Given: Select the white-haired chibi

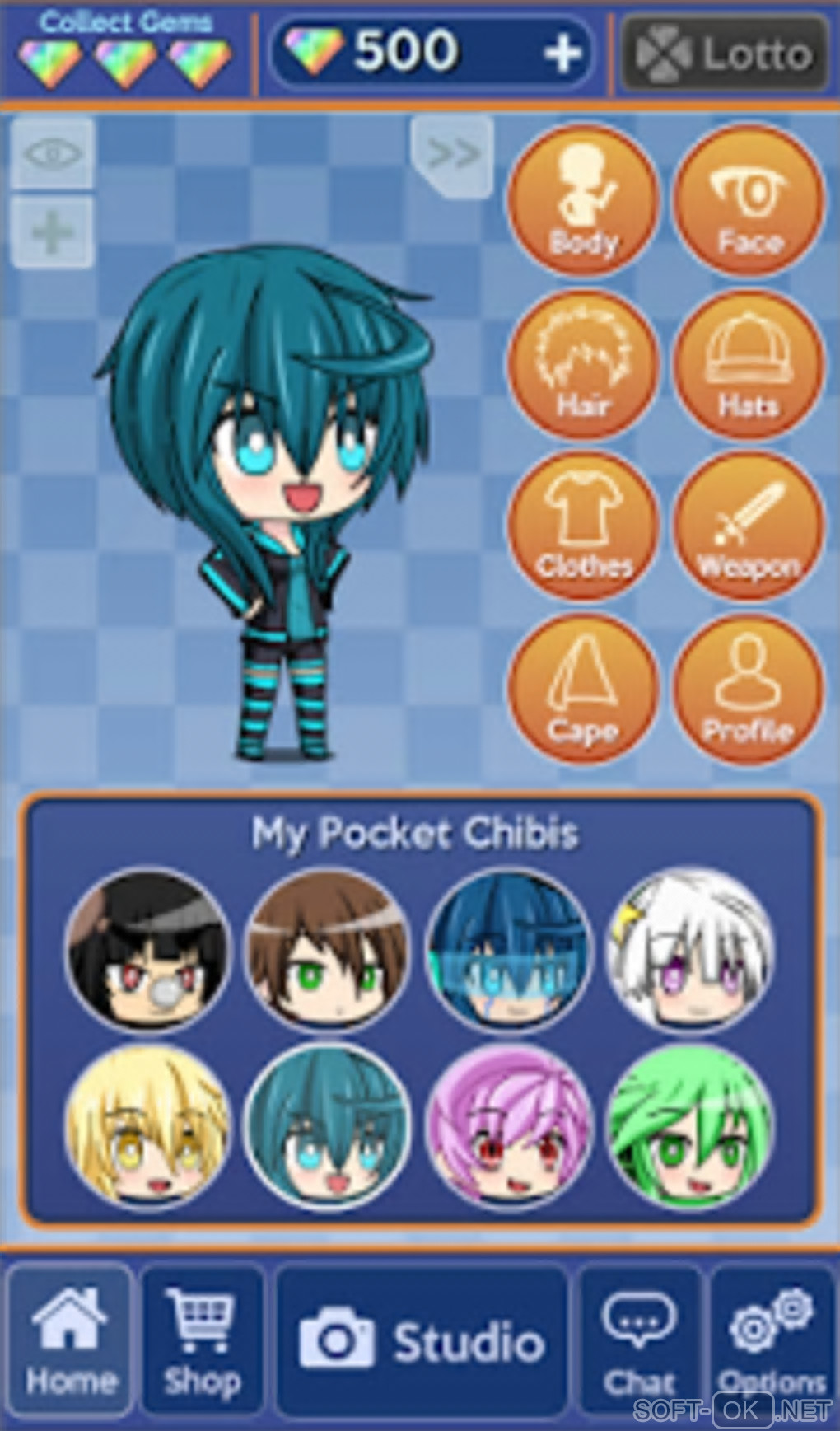Looking at the screenshot, I should click(x=690, y=949).
